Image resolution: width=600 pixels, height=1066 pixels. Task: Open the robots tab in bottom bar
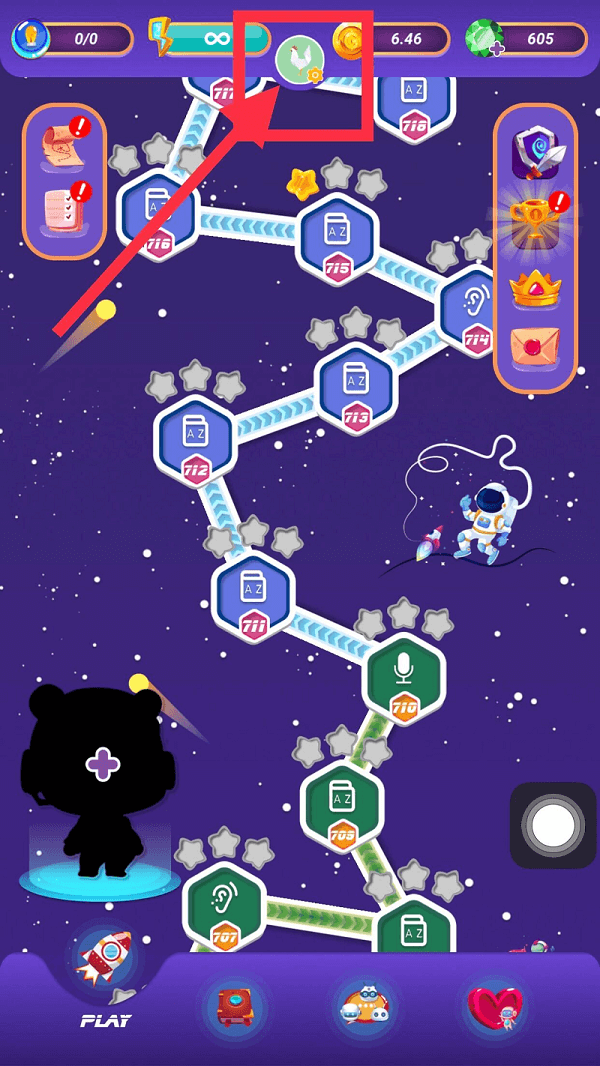pos(366,1003)
